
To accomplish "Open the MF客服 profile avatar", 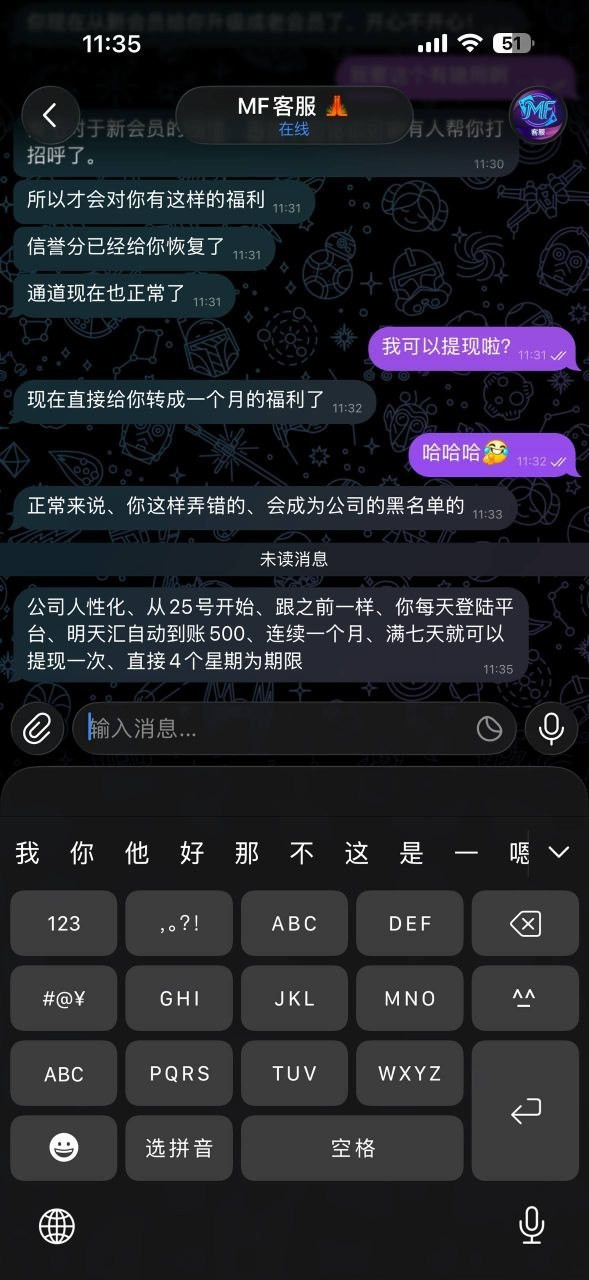I will (538, 115).
